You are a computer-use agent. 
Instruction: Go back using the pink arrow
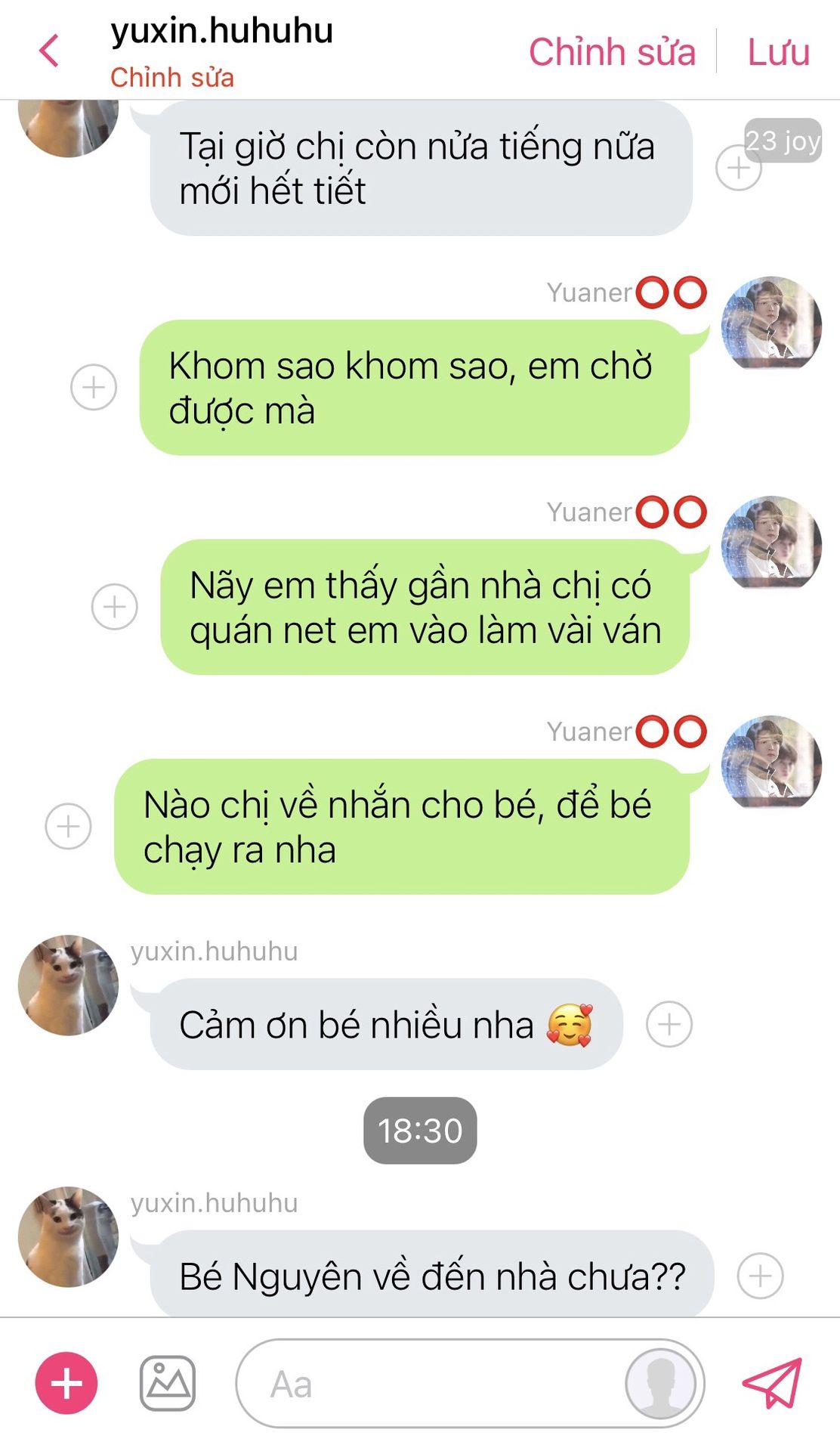(49, 51)
